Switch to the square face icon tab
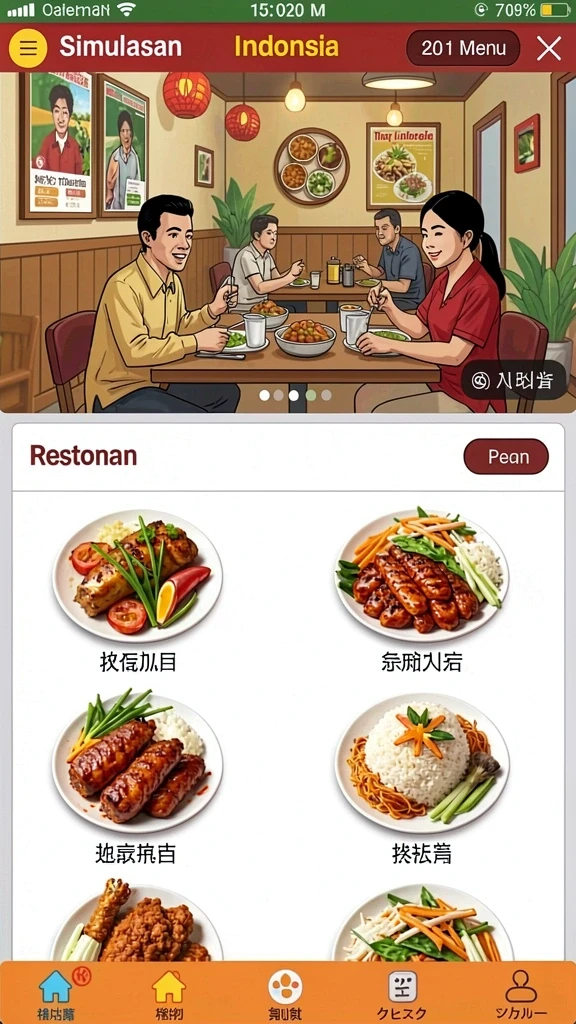The height and width of the screenshot is (1024, 576). tap(402, 993)
